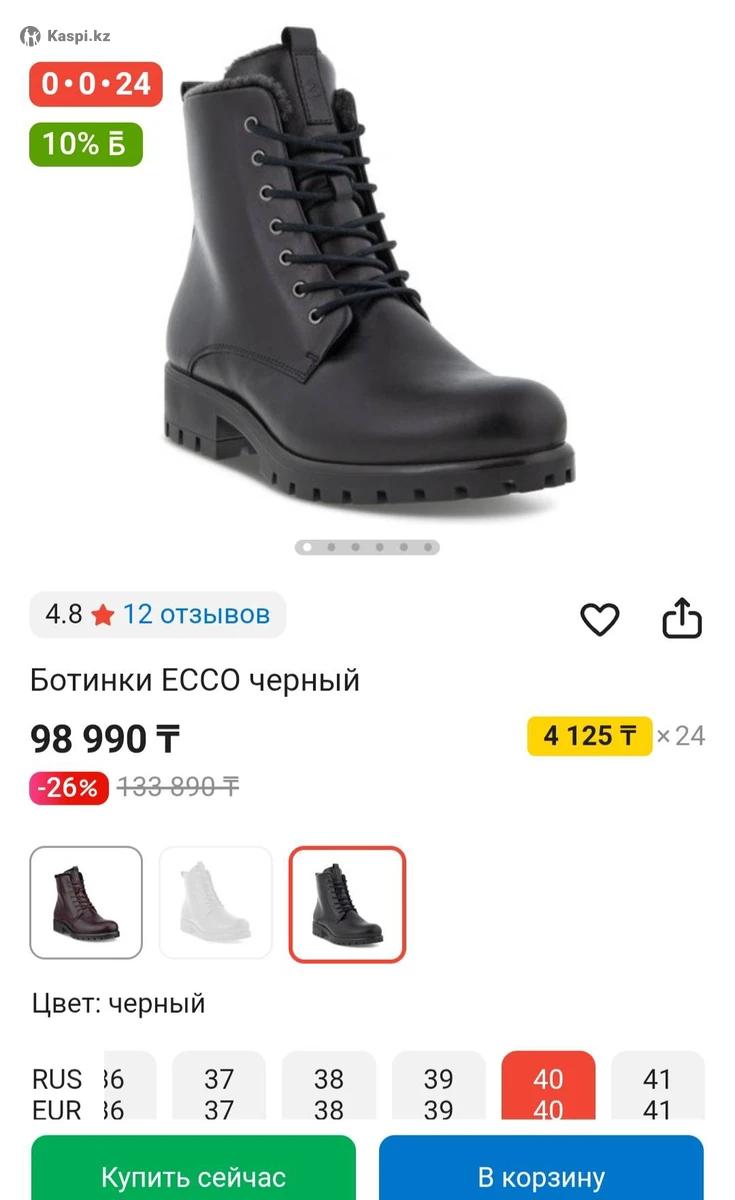Add boots with В корзину button

point(541,1176)
